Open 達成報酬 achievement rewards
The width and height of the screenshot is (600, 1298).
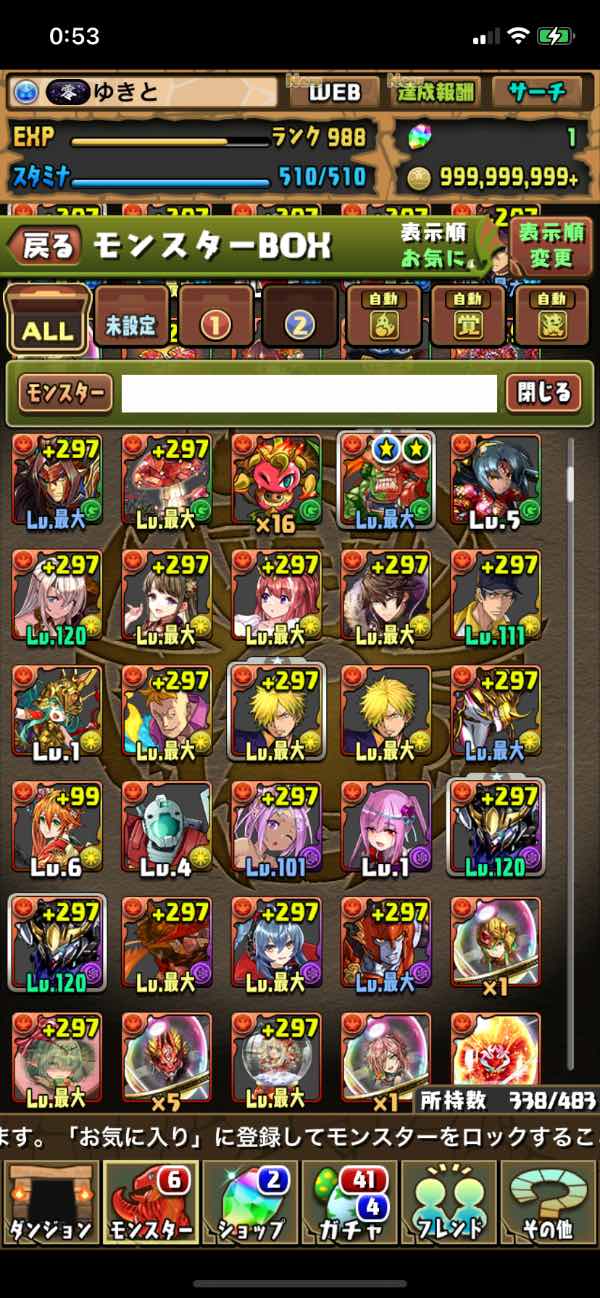pos(436,93)
